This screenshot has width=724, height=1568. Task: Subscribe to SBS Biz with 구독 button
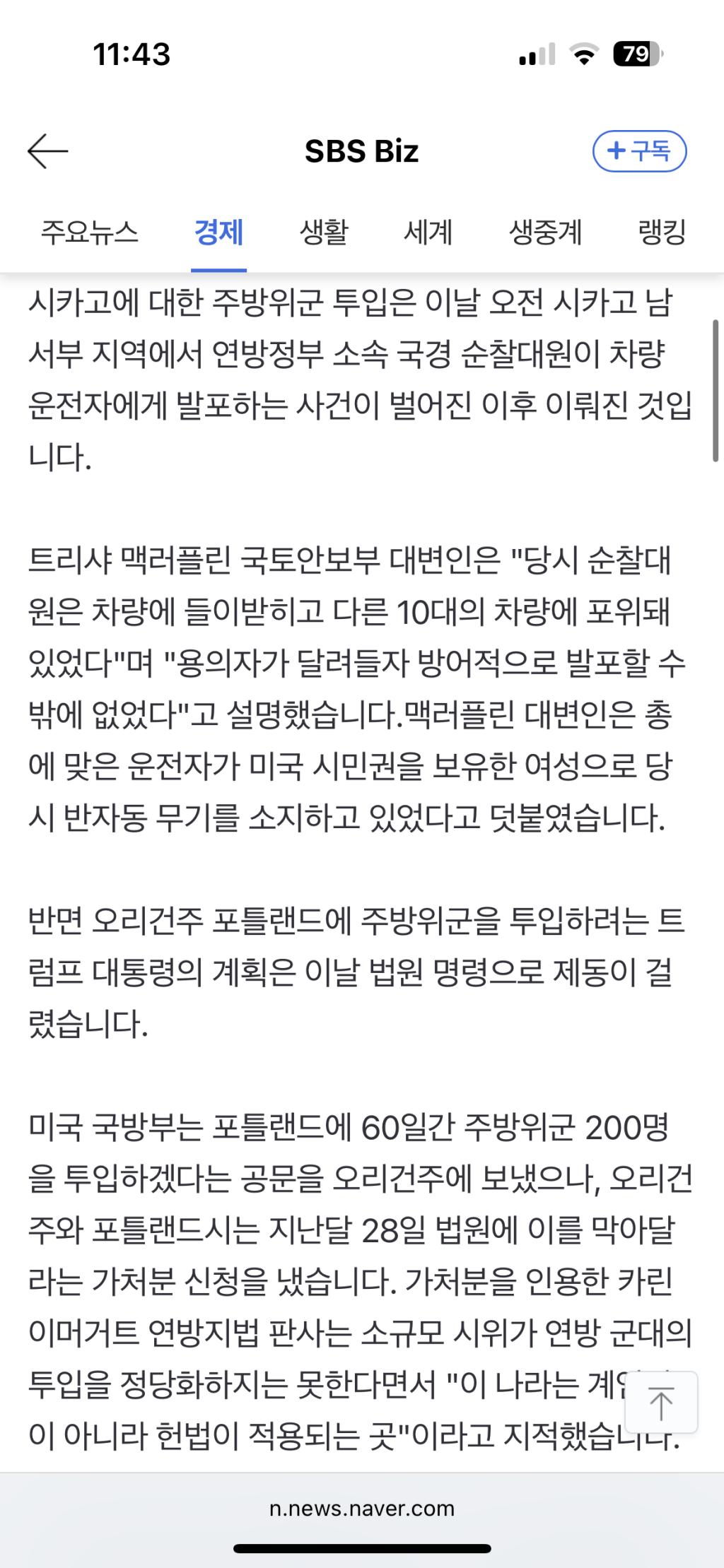[639, 151]
